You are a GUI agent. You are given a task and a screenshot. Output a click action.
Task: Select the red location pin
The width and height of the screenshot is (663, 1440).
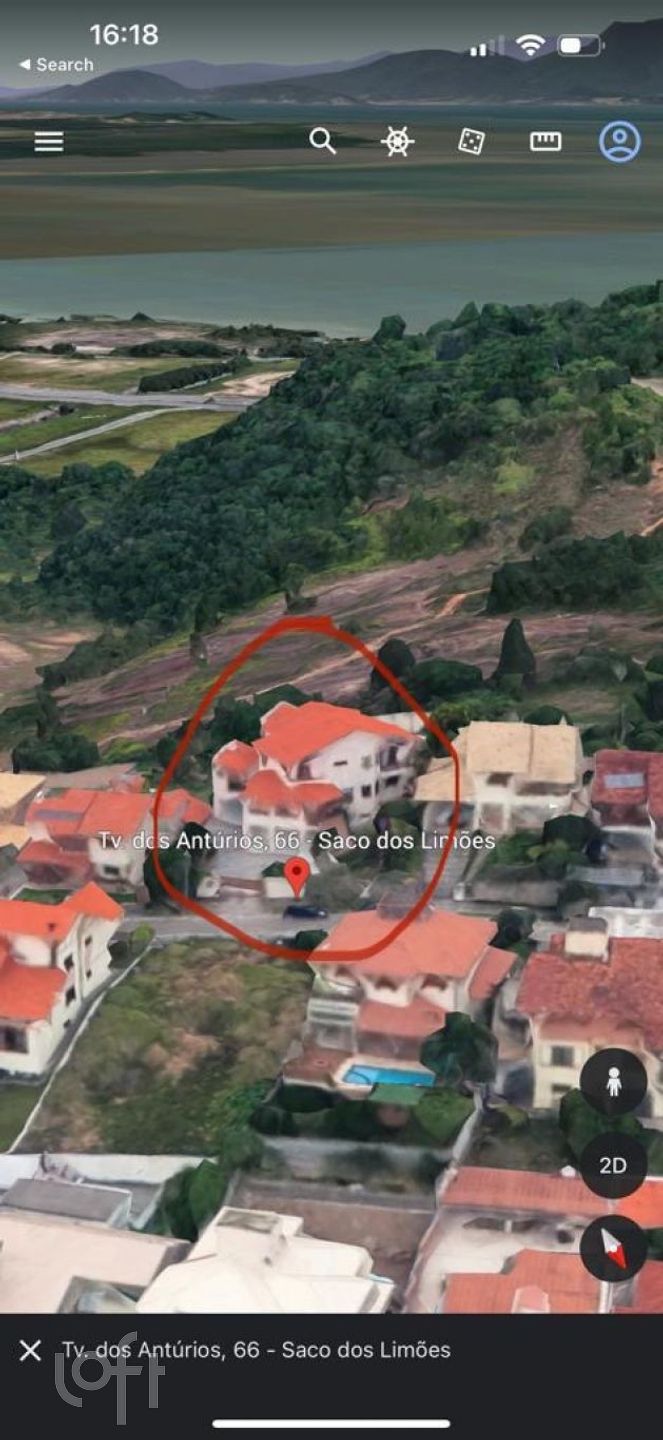[296, 875]
